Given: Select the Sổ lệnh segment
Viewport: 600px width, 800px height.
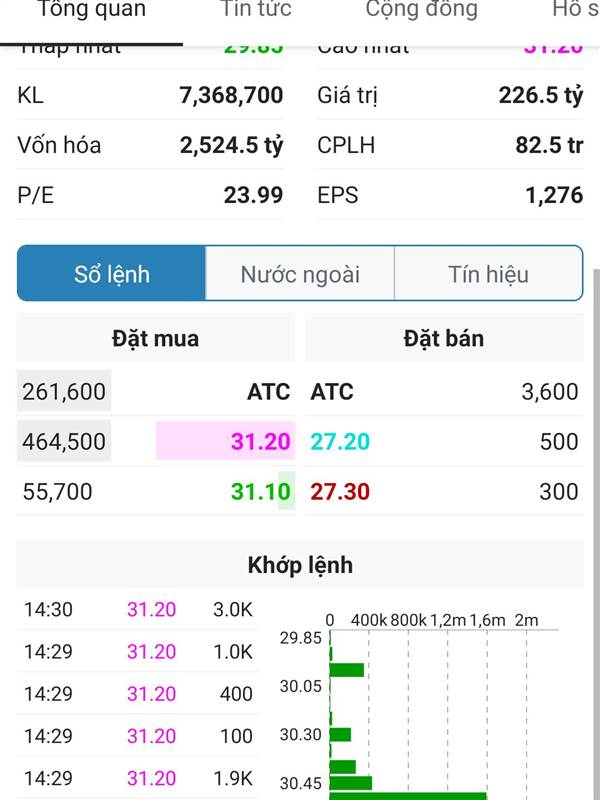Looking at the screenshot, I should [x=112, y=274].
